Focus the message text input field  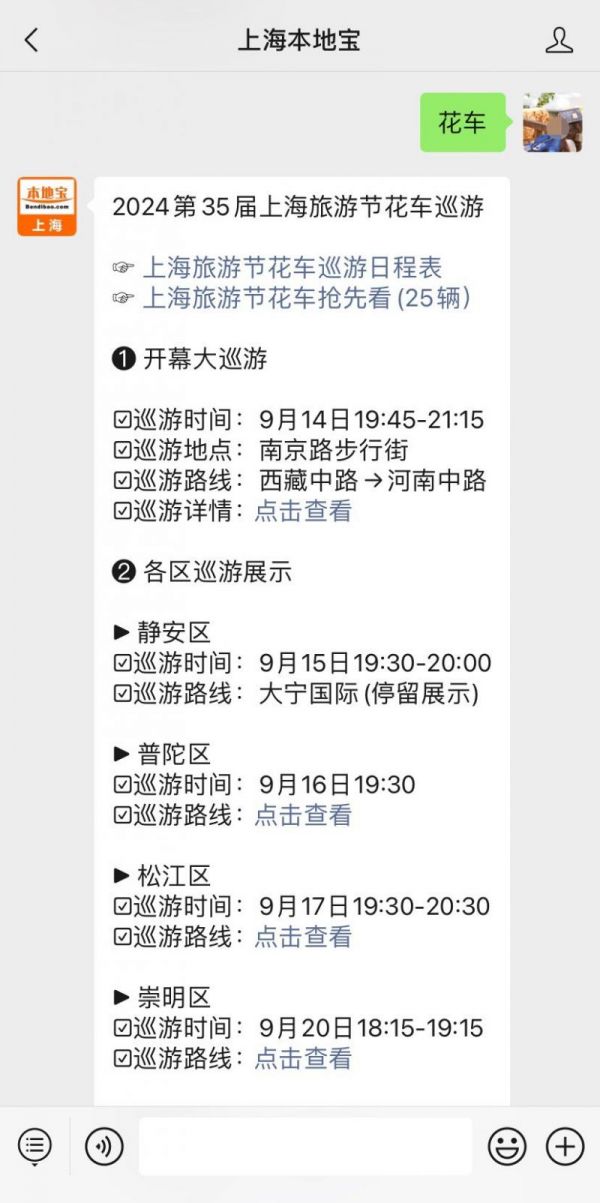(305, 1146)
